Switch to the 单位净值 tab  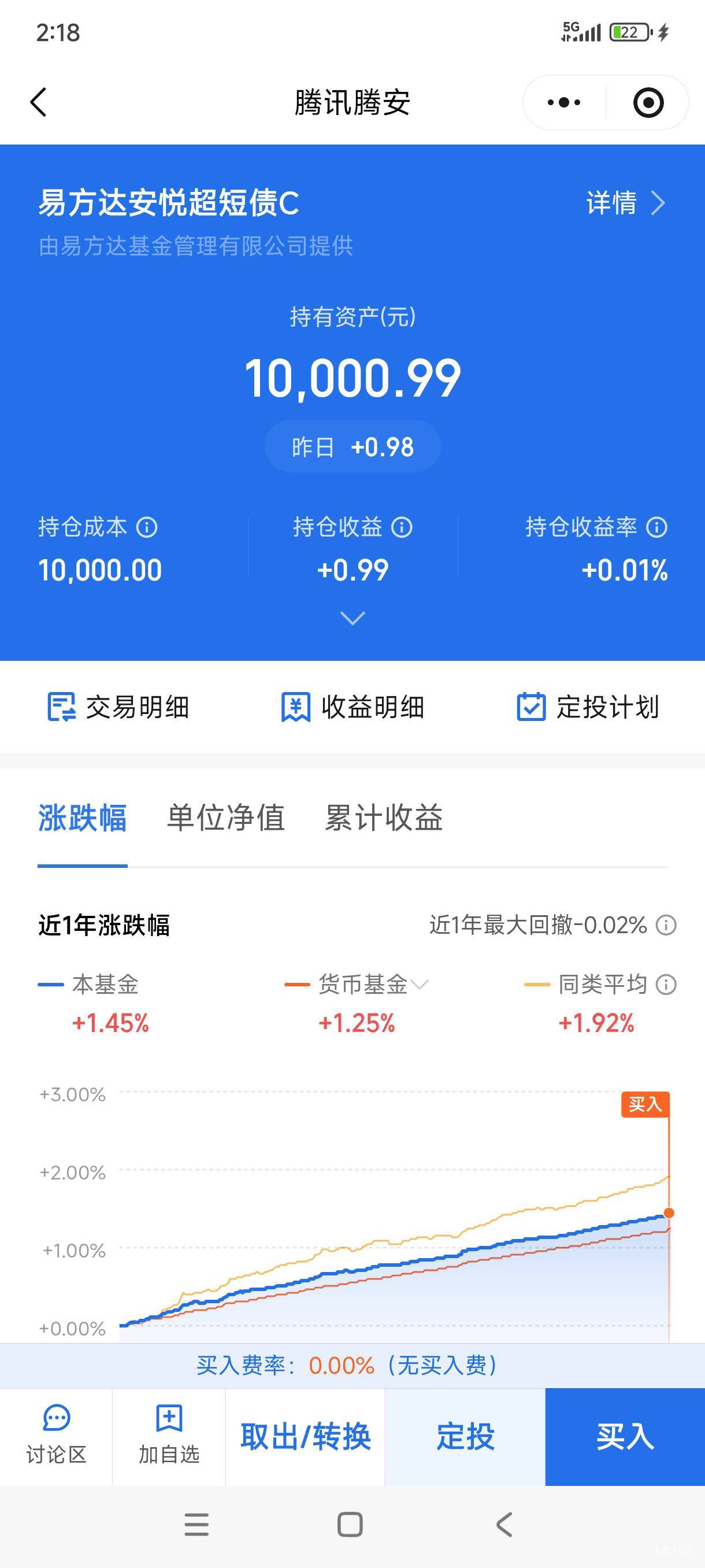point(226,818)
